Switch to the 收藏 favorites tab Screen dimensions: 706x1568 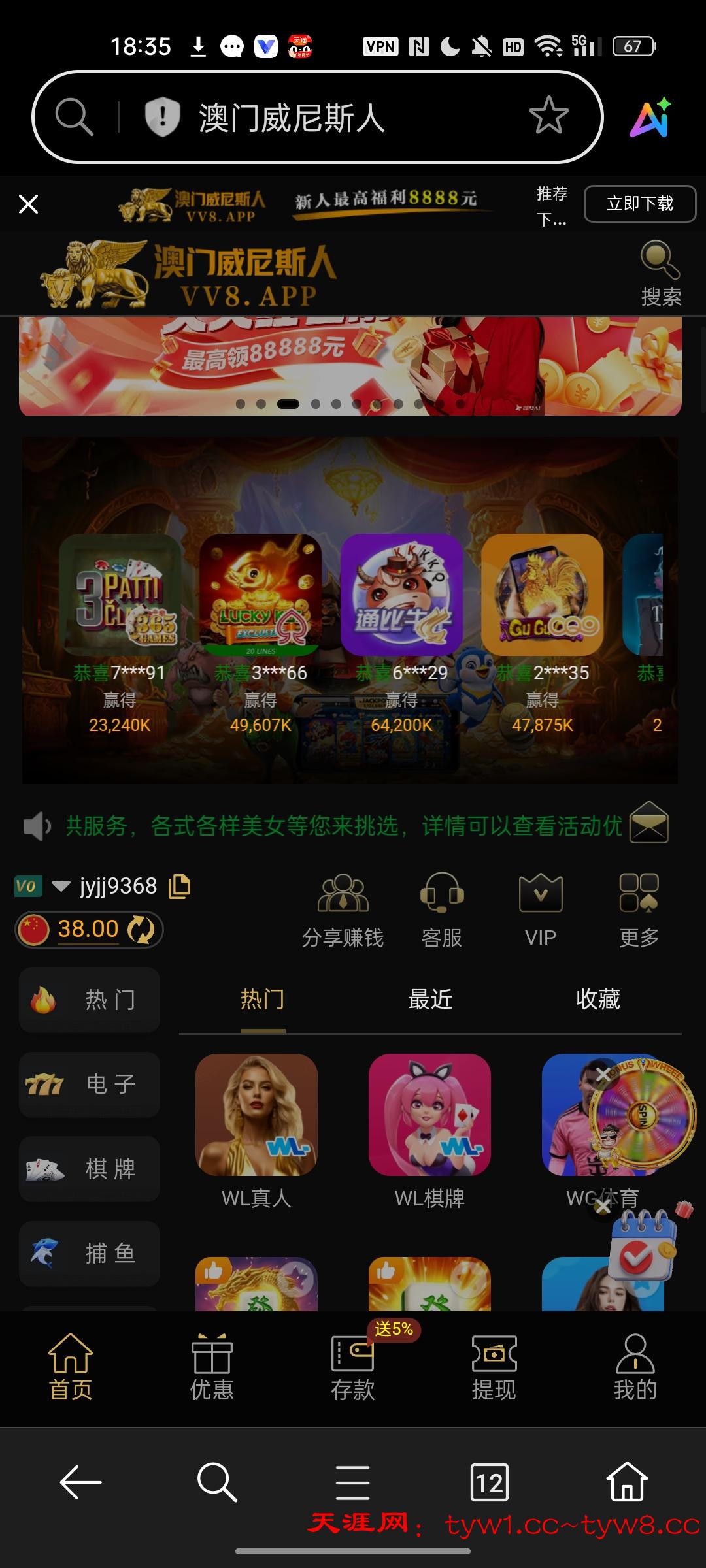(597, 1000)
